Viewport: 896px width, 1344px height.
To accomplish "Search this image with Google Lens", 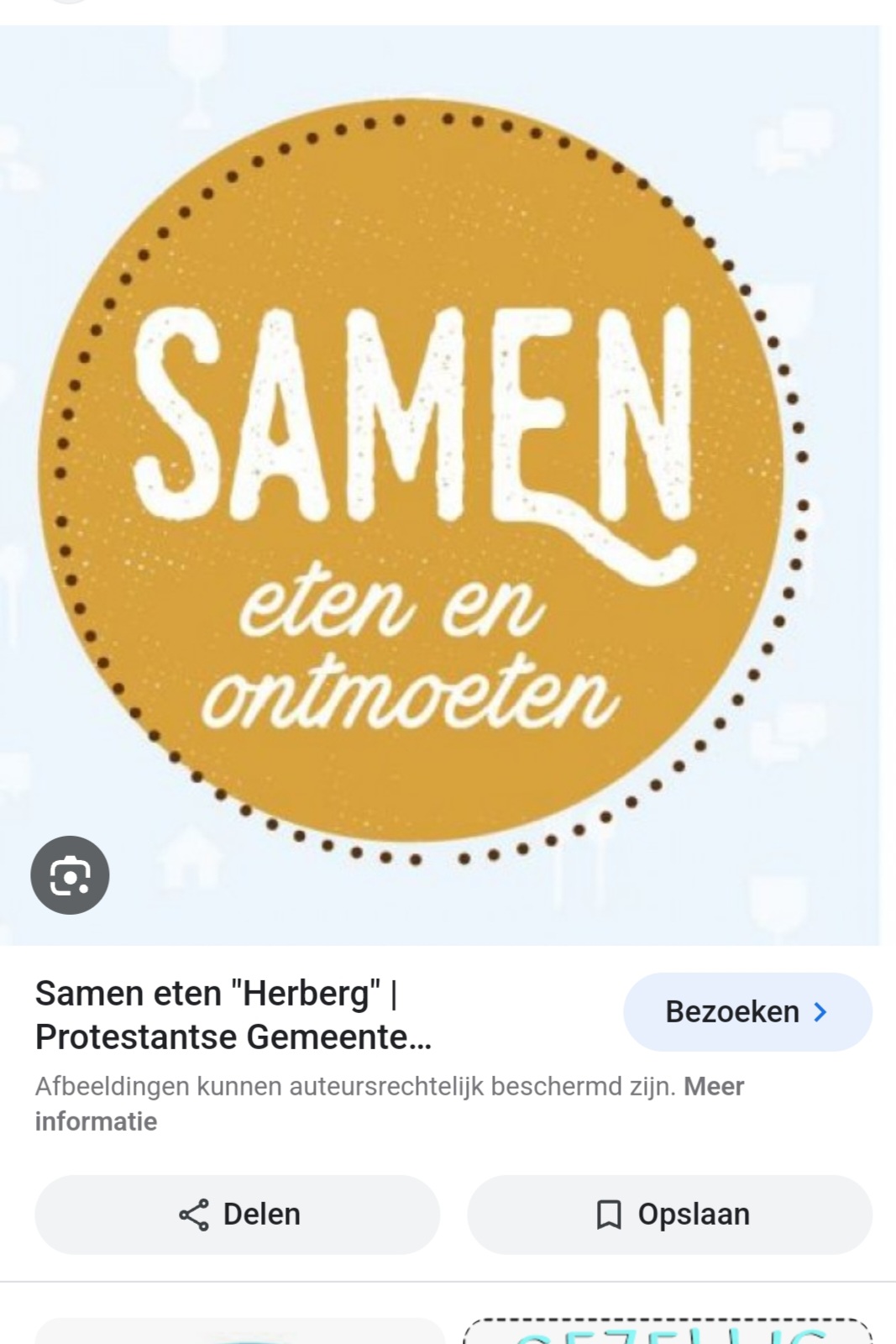I will (70, 875).
